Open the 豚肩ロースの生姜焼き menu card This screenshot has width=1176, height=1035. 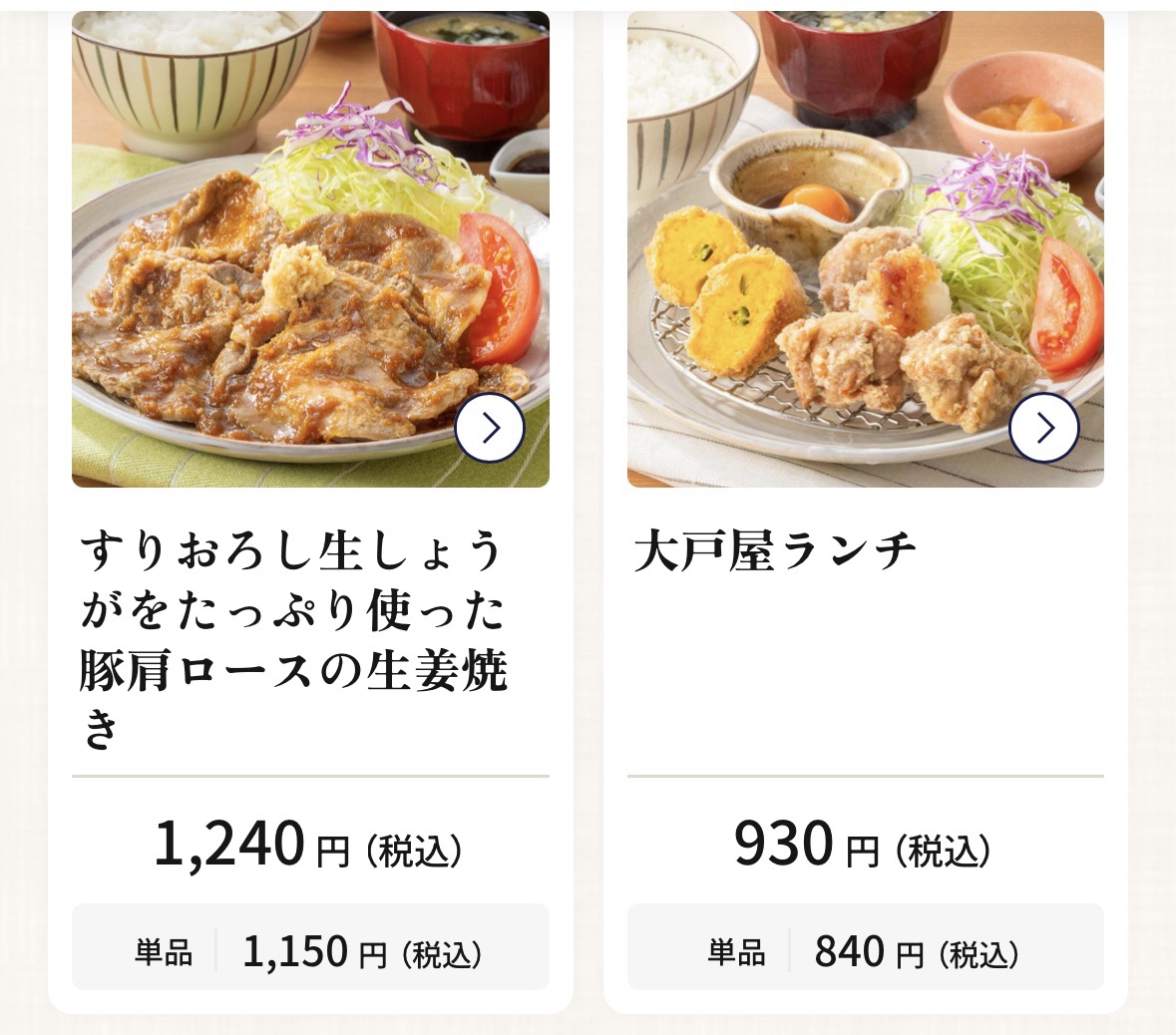click(x=293, y=639)
